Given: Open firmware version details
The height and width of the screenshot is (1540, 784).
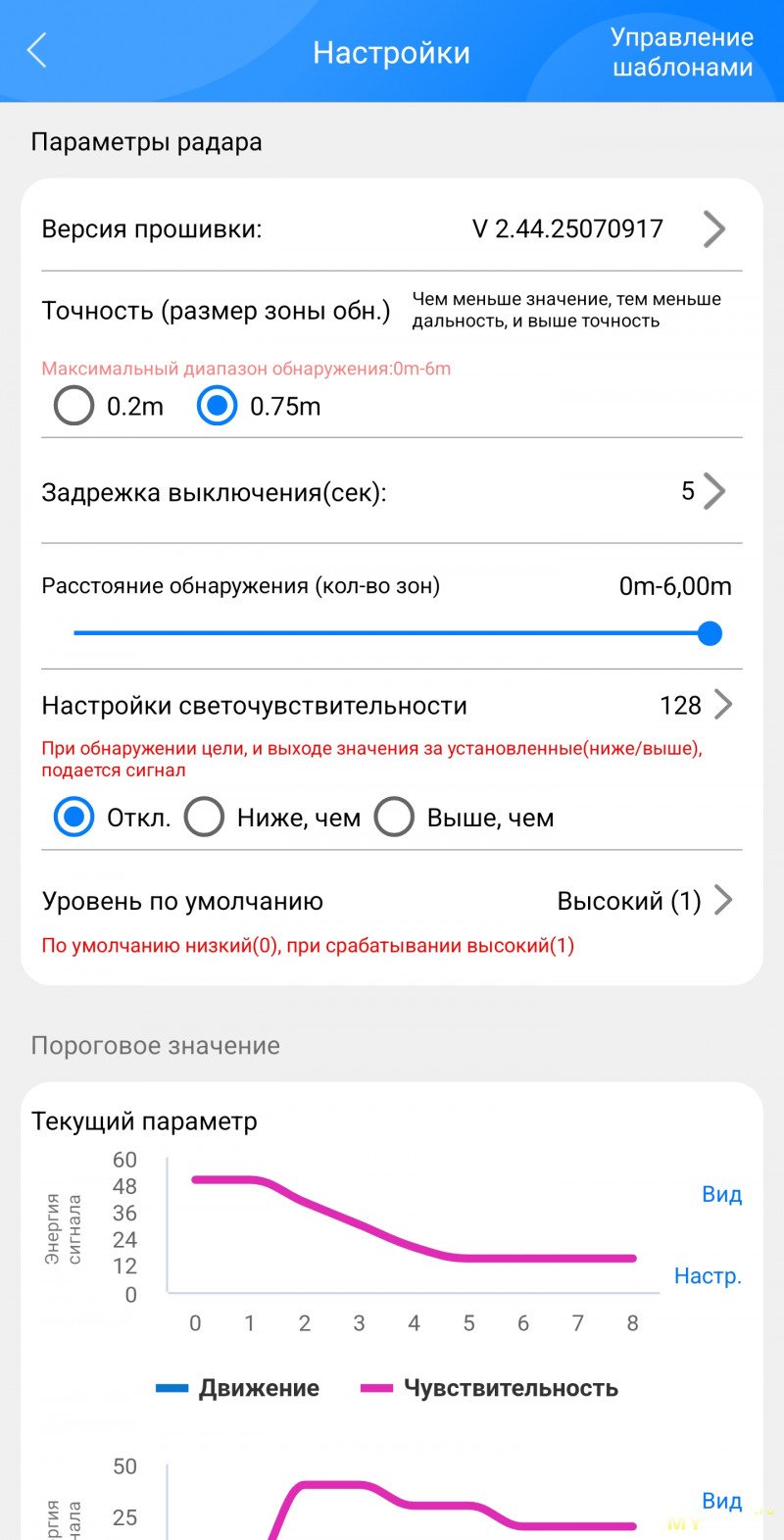Looking at the screenshot, I should (x=713, y=229).
